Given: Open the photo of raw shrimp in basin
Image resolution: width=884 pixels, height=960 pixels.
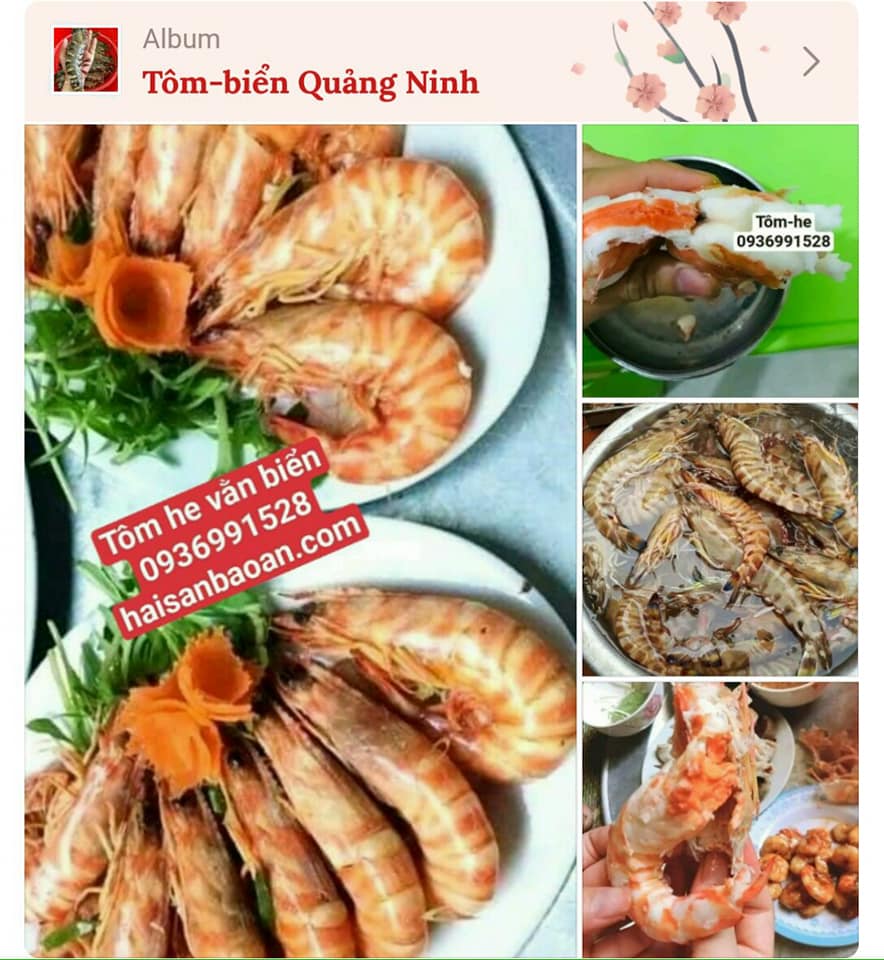Looking at the screenshot, I should click(x=720, y=540).
